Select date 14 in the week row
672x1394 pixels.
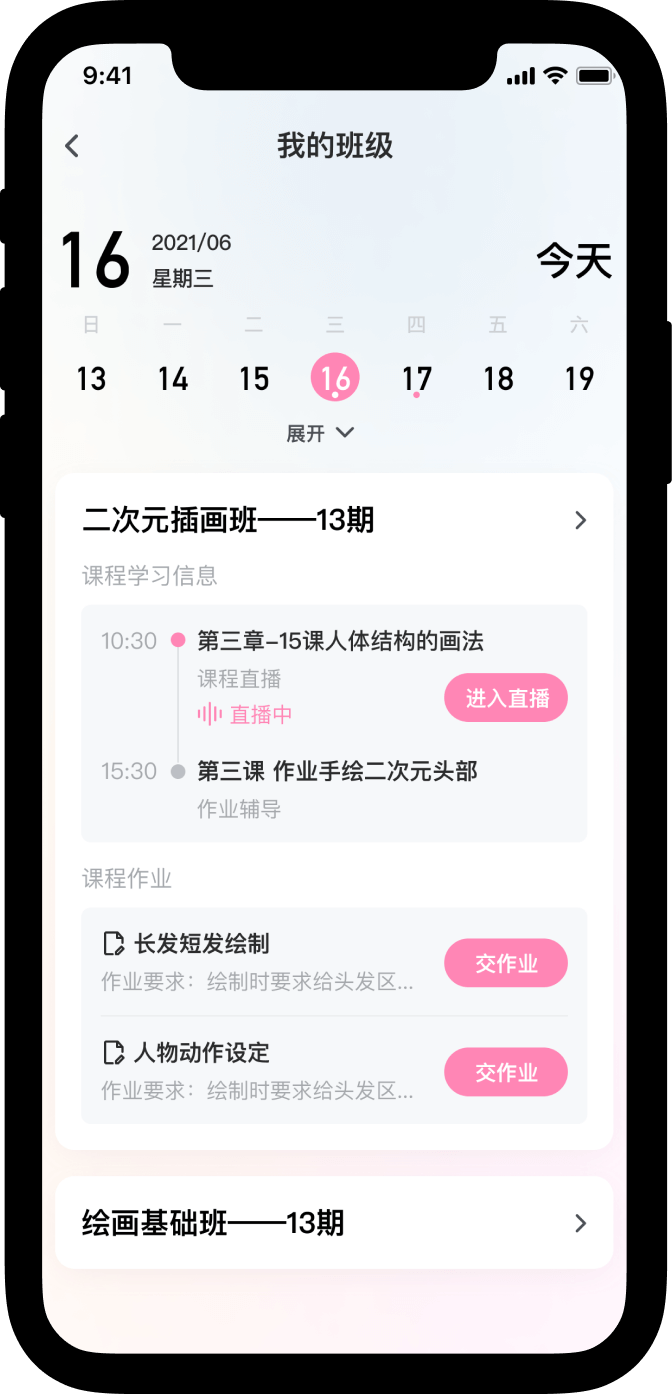173,379
